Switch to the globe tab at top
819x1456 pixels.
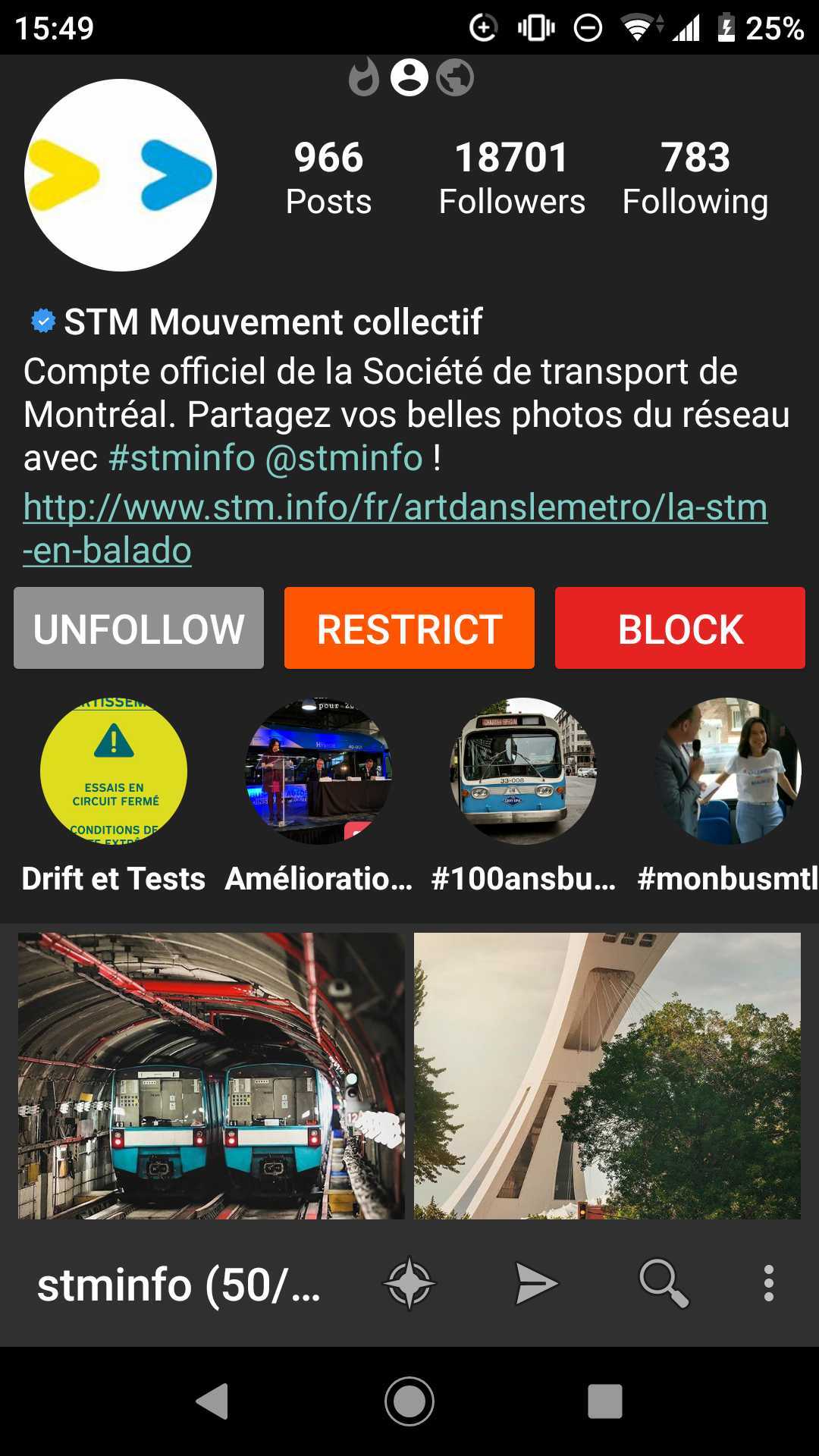pos(455,77)
